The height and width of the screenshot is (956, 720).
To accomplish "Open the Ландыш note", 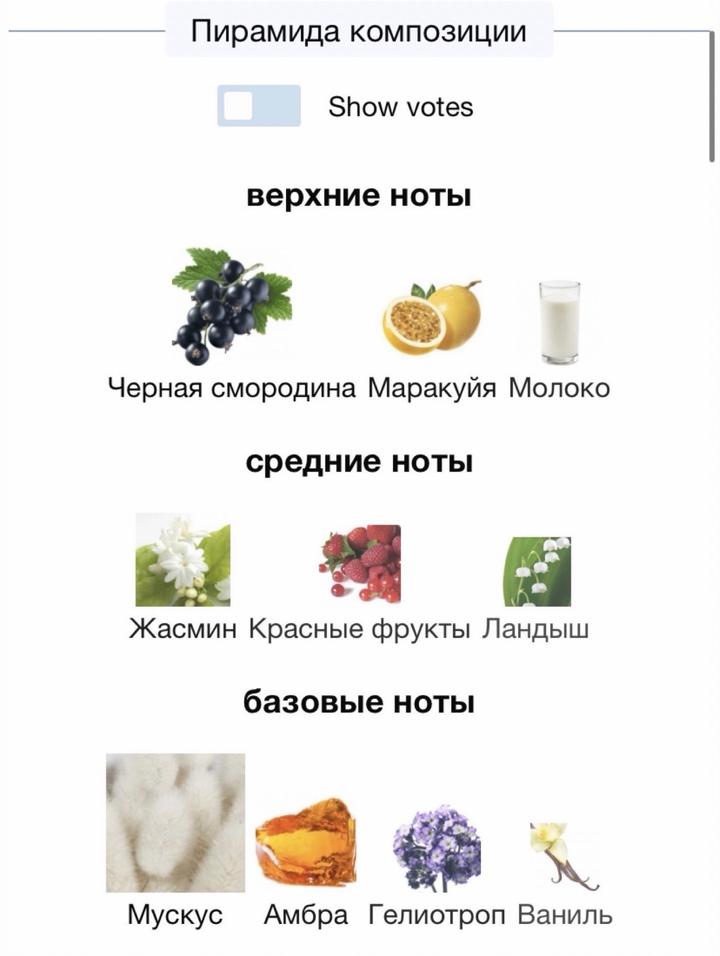I will pos(536,571).
